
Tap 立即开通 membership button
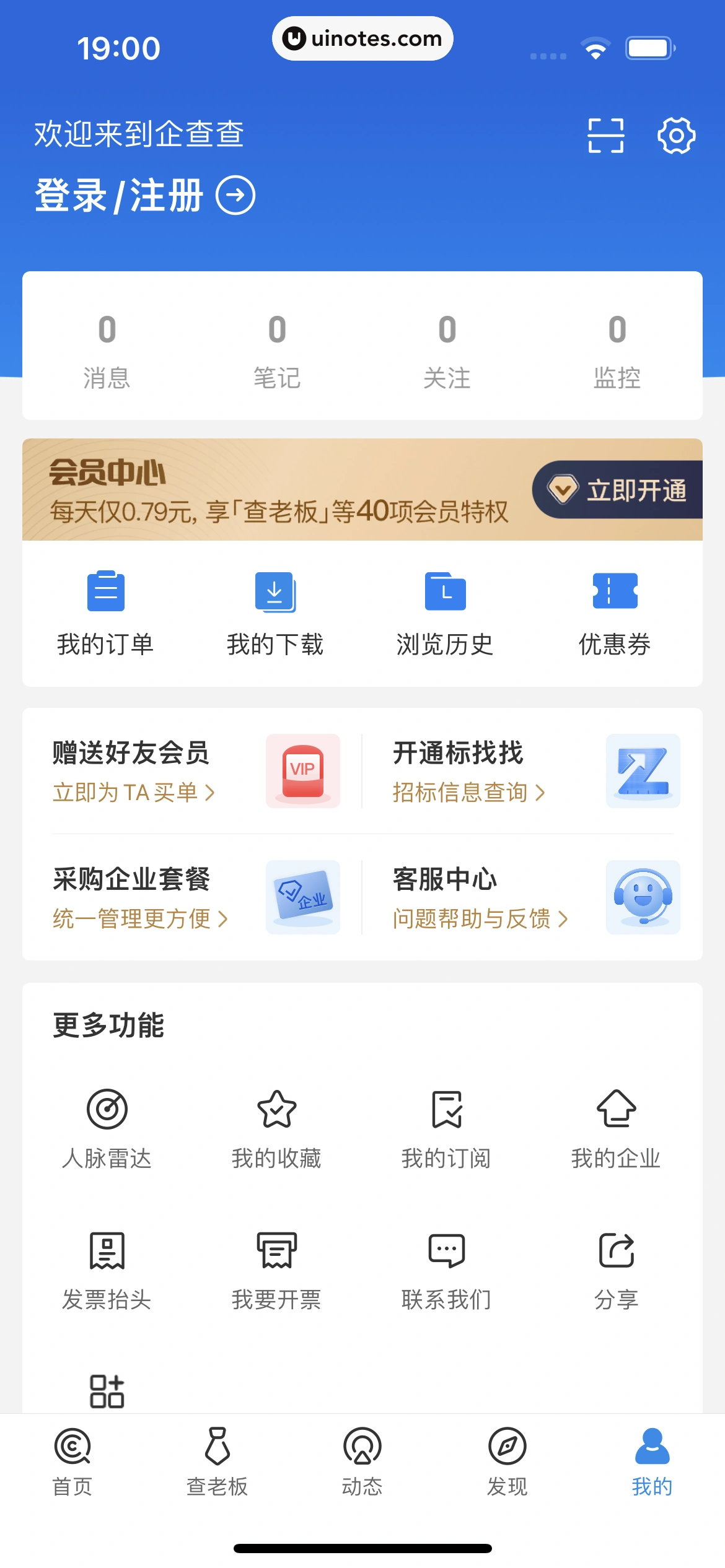point(618,490)
